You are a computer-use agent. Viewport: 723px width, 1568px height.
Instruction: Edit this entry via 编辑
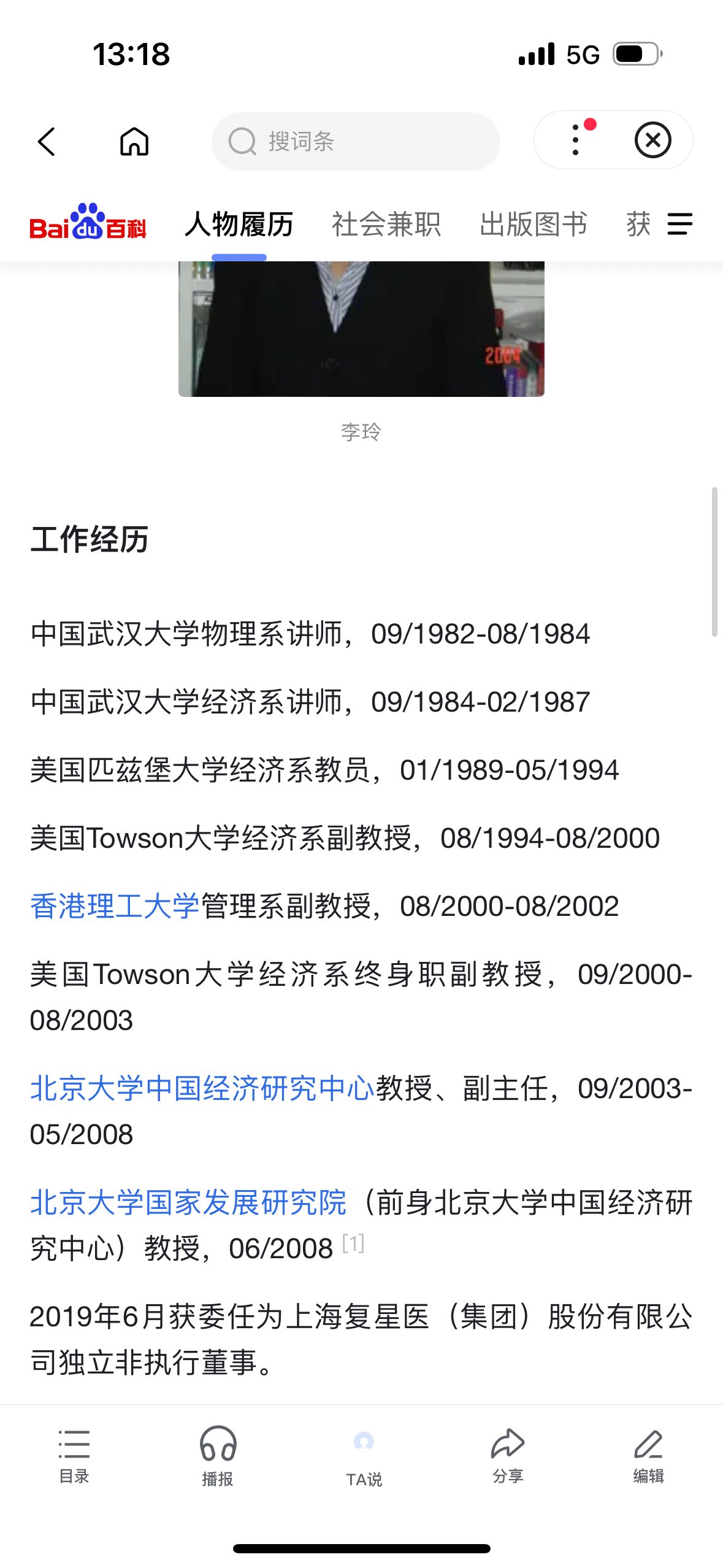648,1455
